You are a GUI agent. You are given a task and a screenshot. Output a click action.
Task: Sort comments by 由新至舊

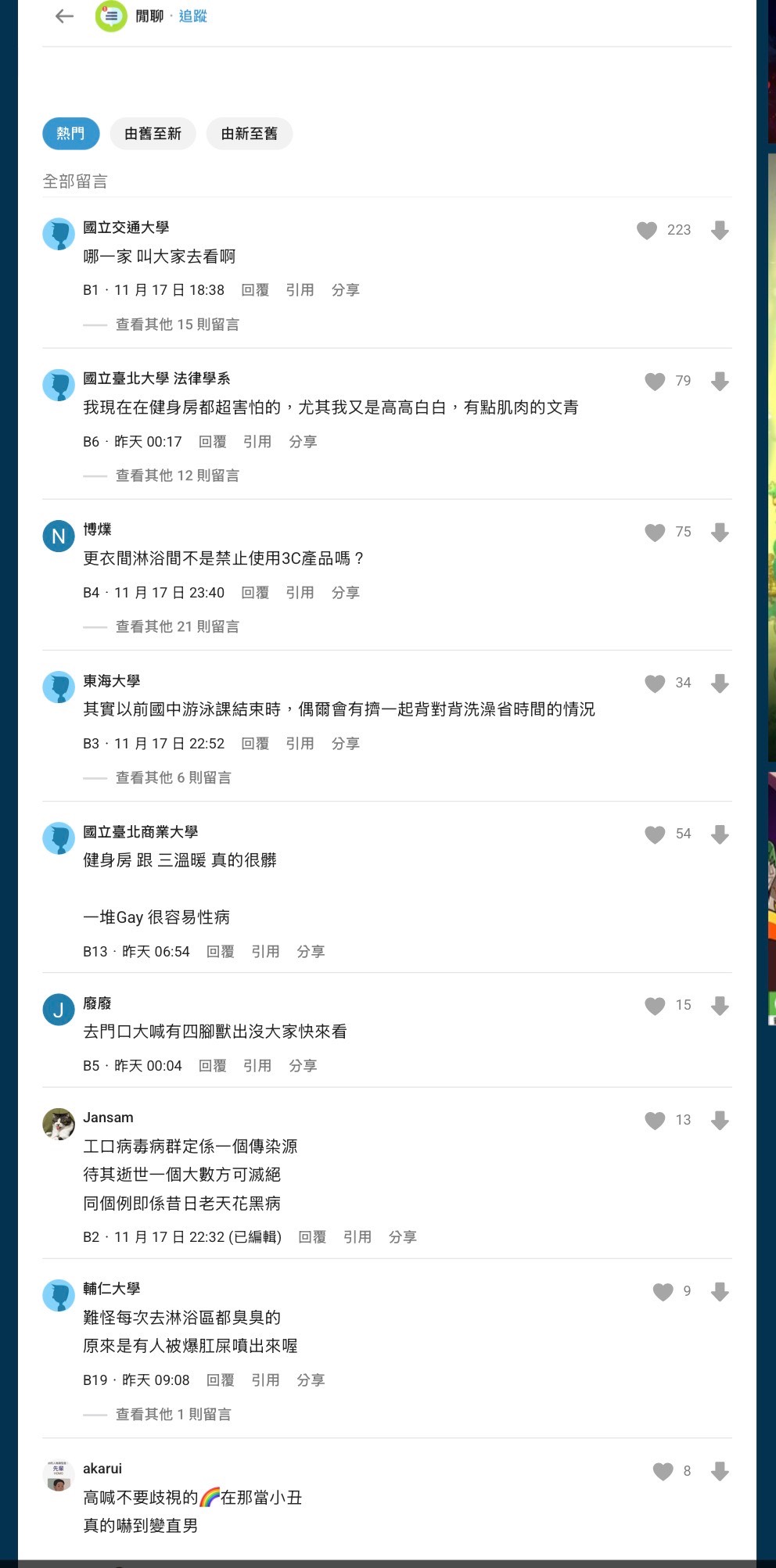(x=249, y=134)
